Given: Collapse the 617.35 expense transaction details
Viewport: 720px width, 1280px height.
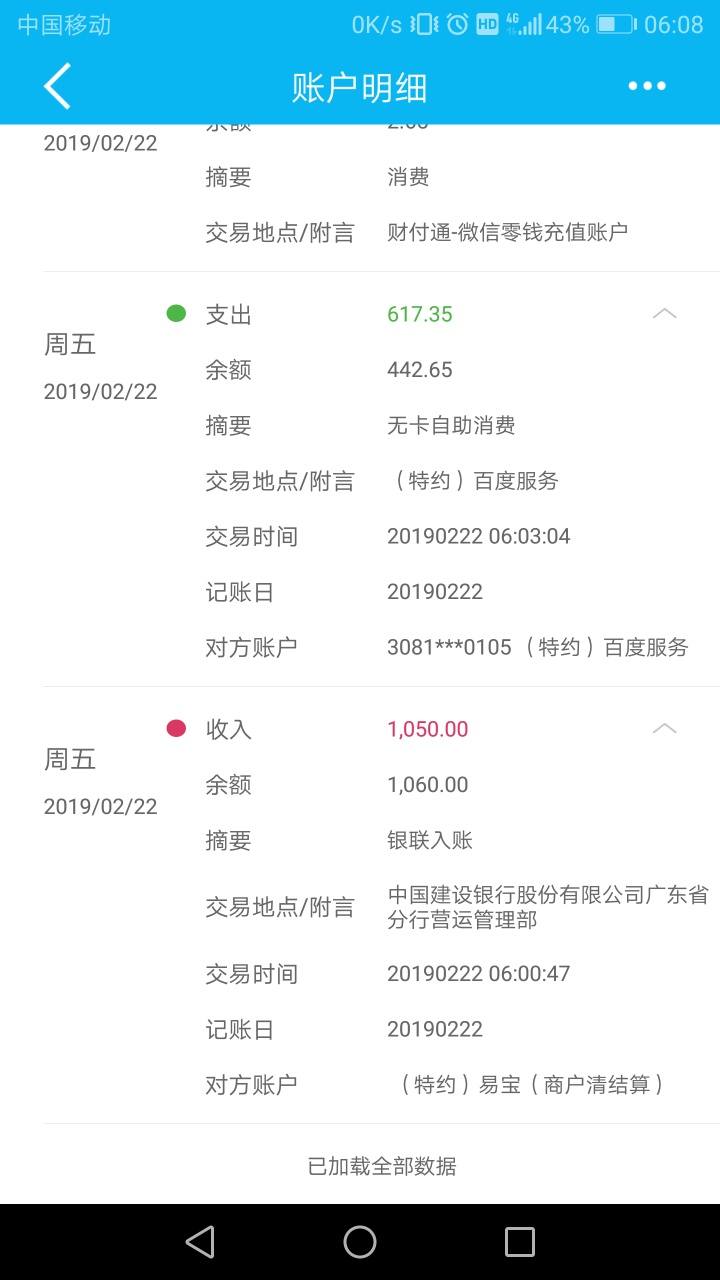Looking at the screenshot, I should [664, 314].
